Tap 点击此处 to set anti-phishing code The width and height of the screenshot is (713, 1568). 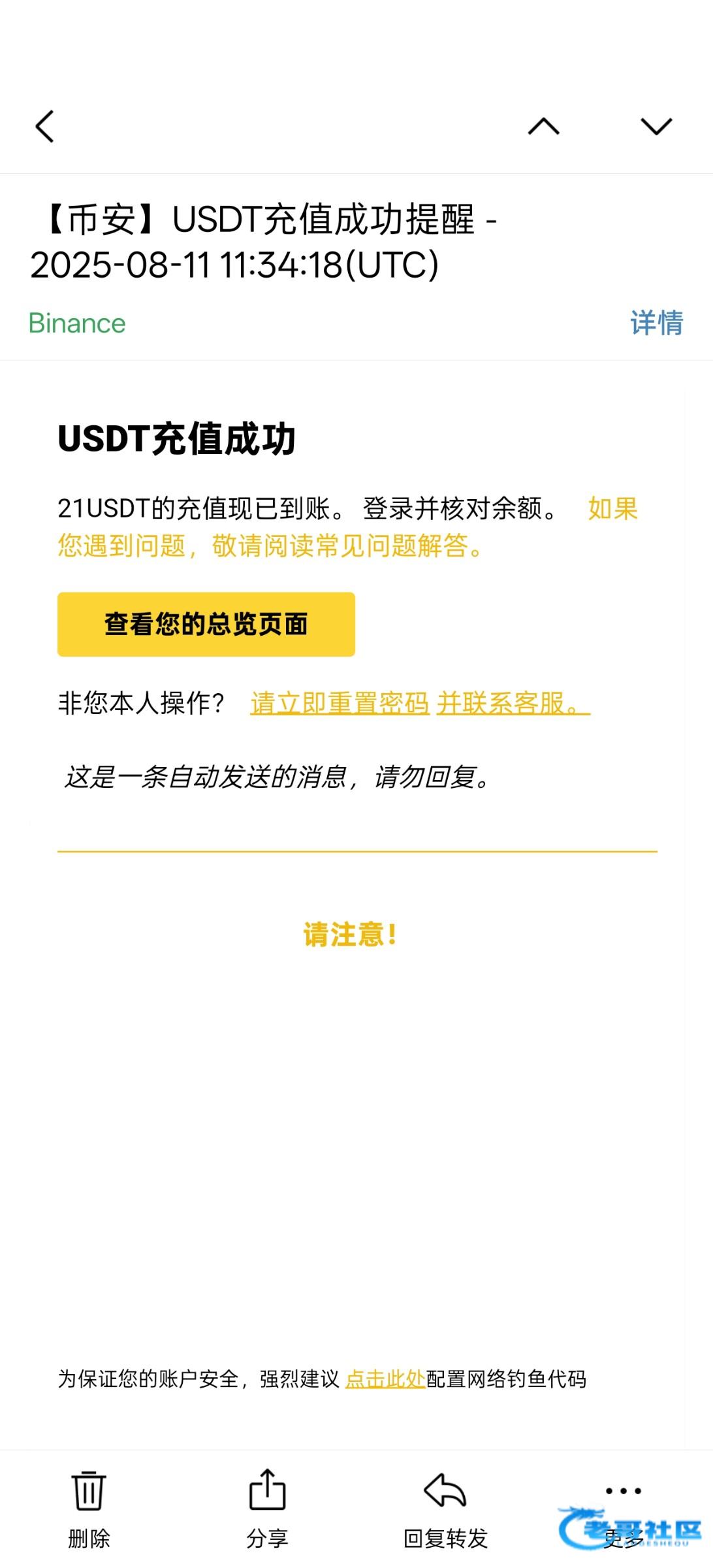(385, 1379)
